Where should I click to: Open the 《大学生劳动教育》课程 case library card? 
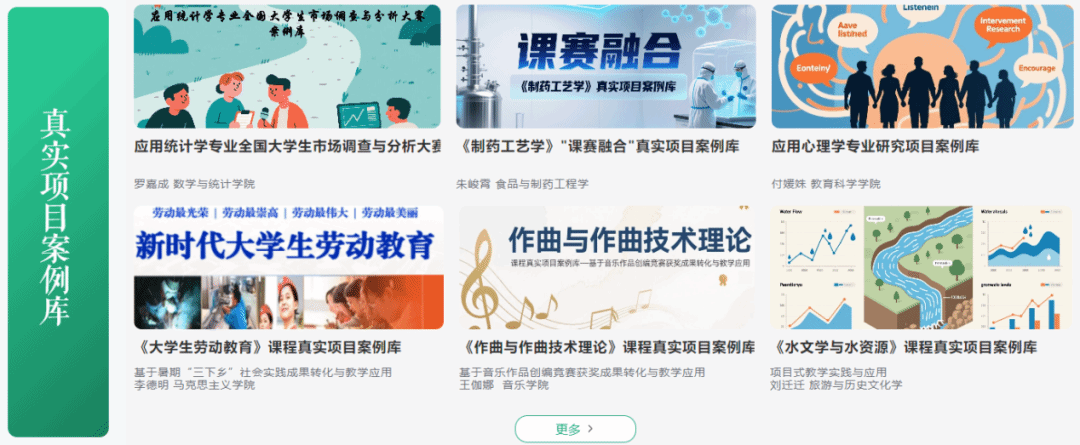coord(288,268)
